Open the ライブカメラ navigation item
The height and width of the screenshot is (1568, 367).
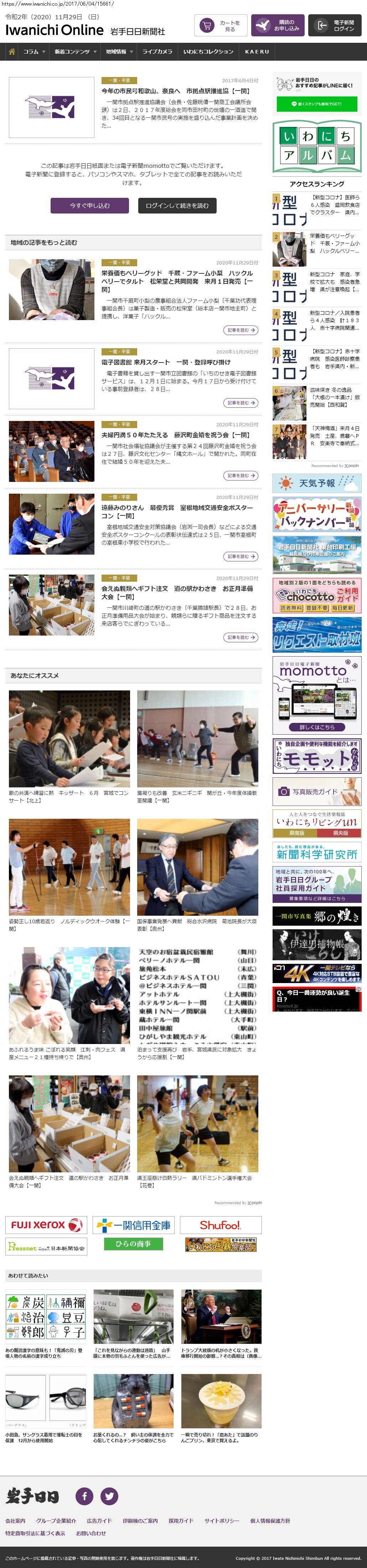pos(157,52)
